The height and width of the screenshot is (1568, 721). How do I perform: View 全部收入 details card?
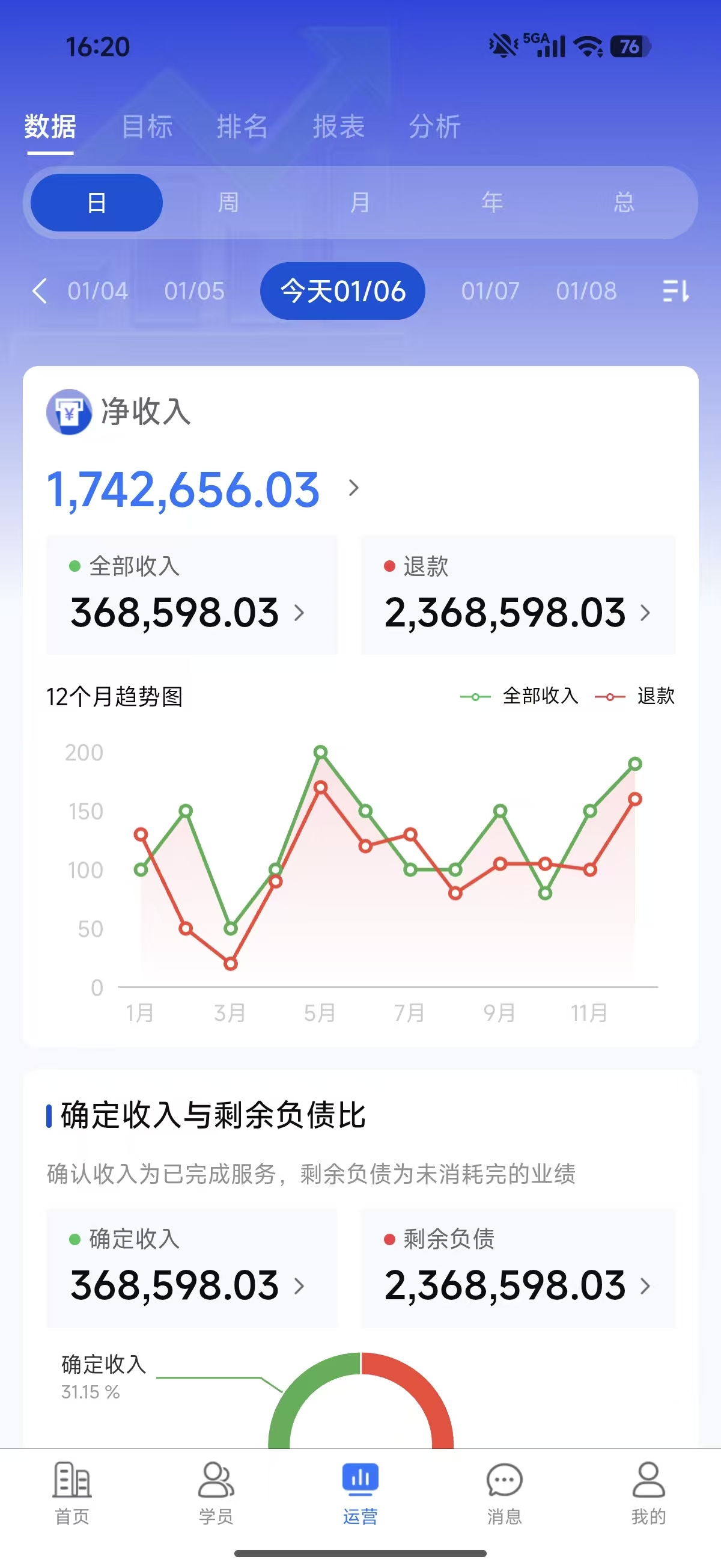pos(192,595)
